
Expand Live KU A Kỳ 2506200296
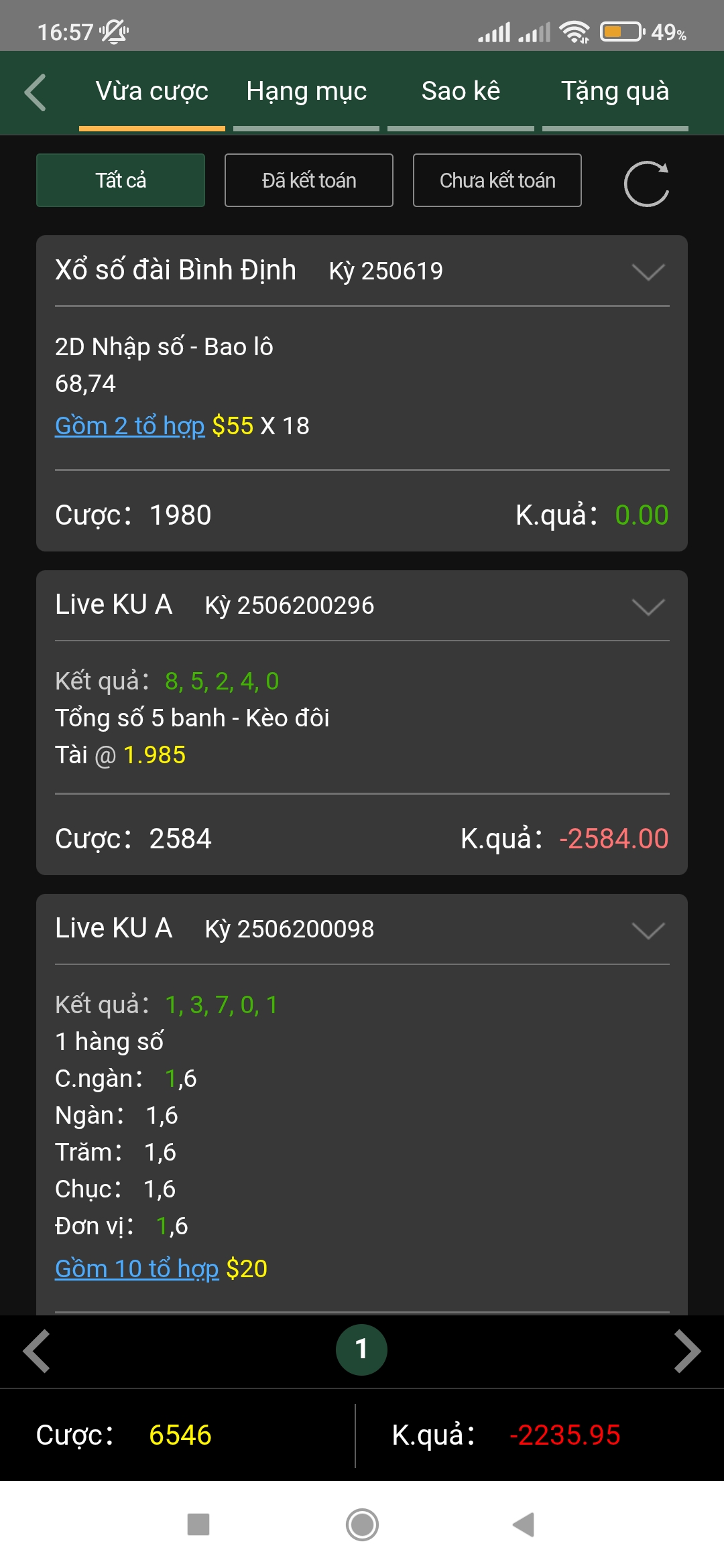[648, 606]
